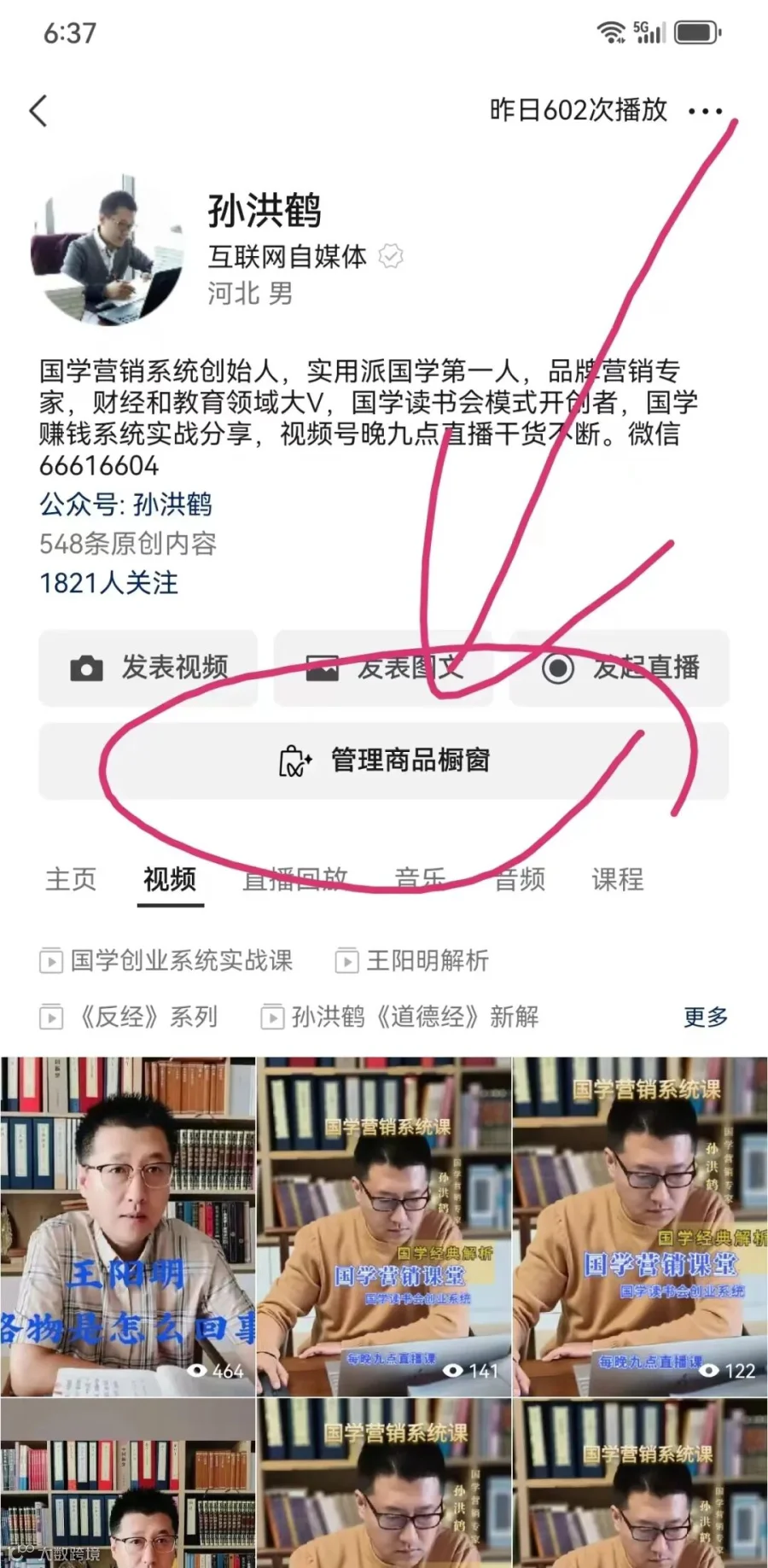
Task: Play the video with 464 views
Action: click(128, 1227)
